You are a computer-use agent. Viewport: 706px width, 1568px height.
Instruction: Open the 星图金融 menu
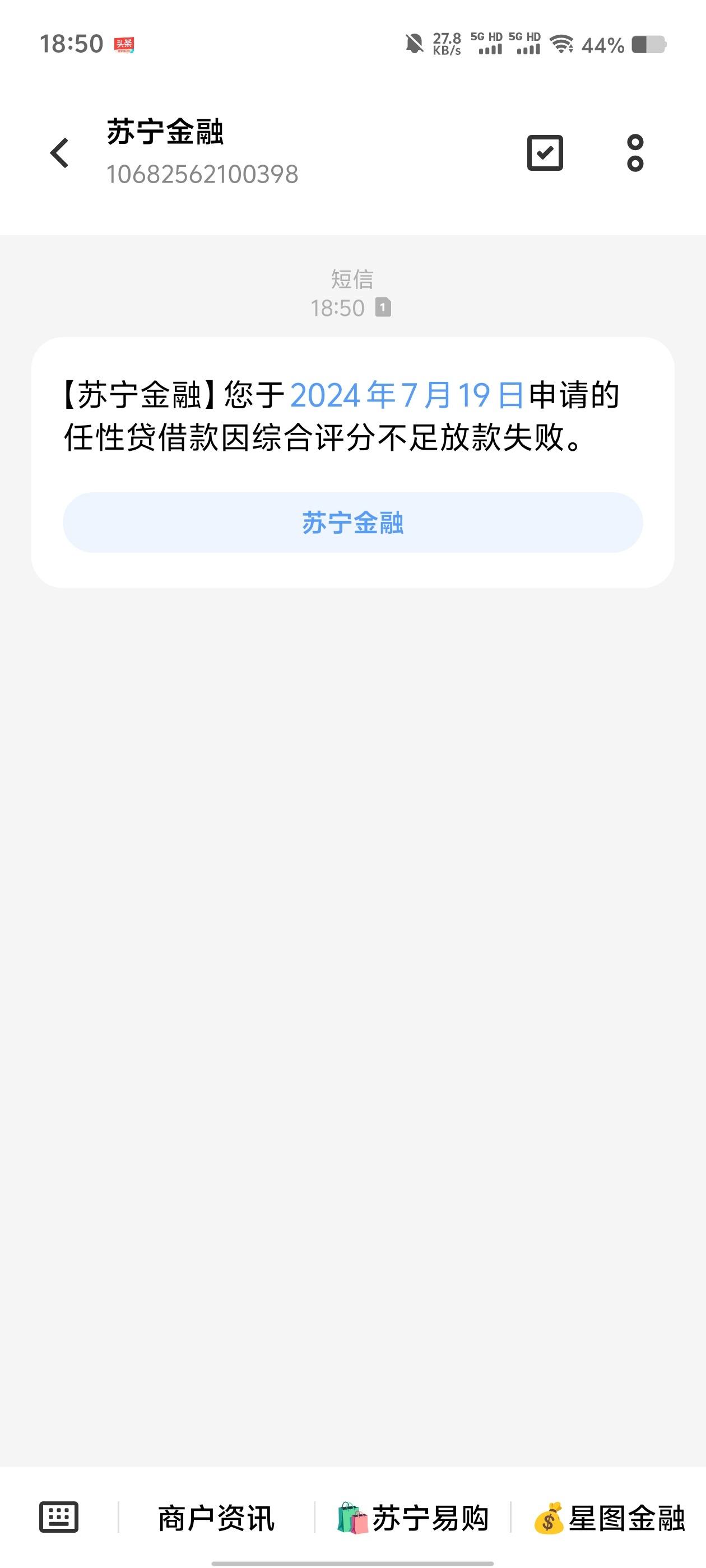point(609,1518)
